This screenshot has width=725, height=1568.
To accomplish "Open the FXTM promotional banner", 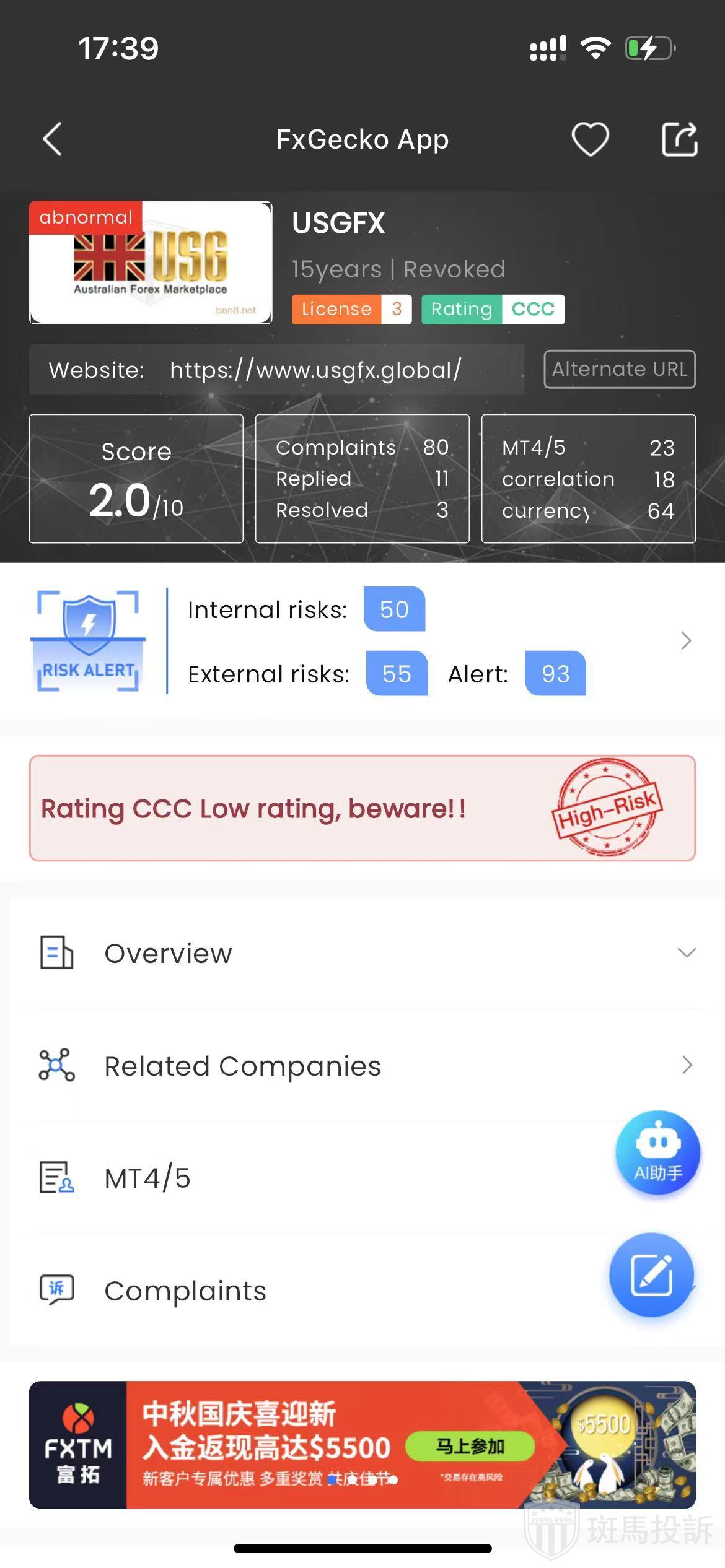I will (362, 1445).
